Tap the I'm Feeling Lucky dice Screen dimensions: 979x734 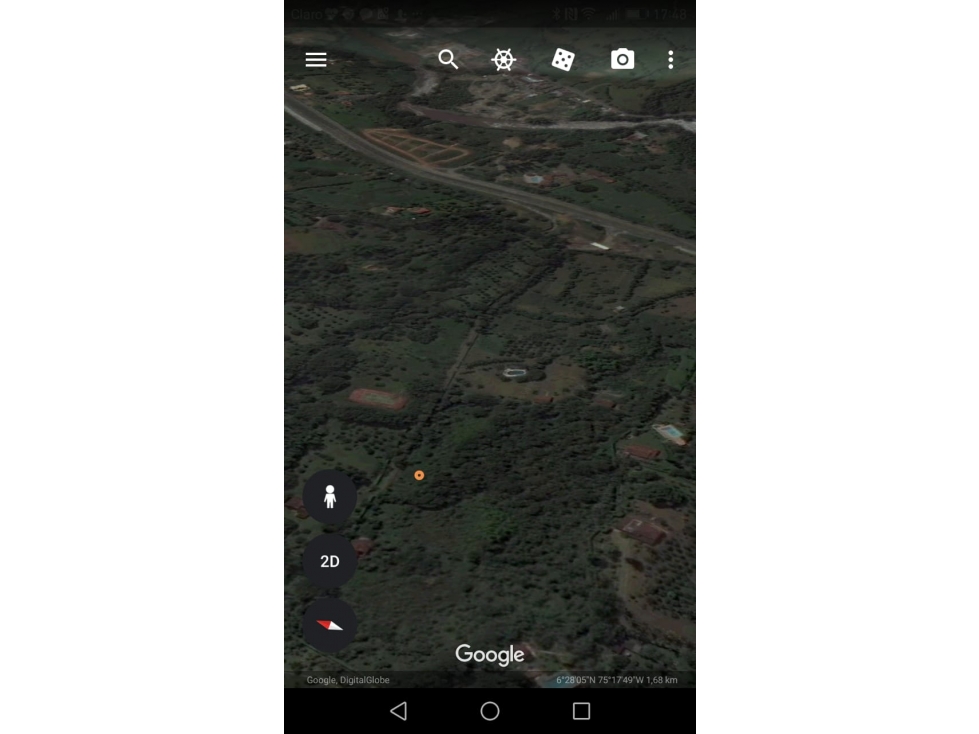click(563, 60)
